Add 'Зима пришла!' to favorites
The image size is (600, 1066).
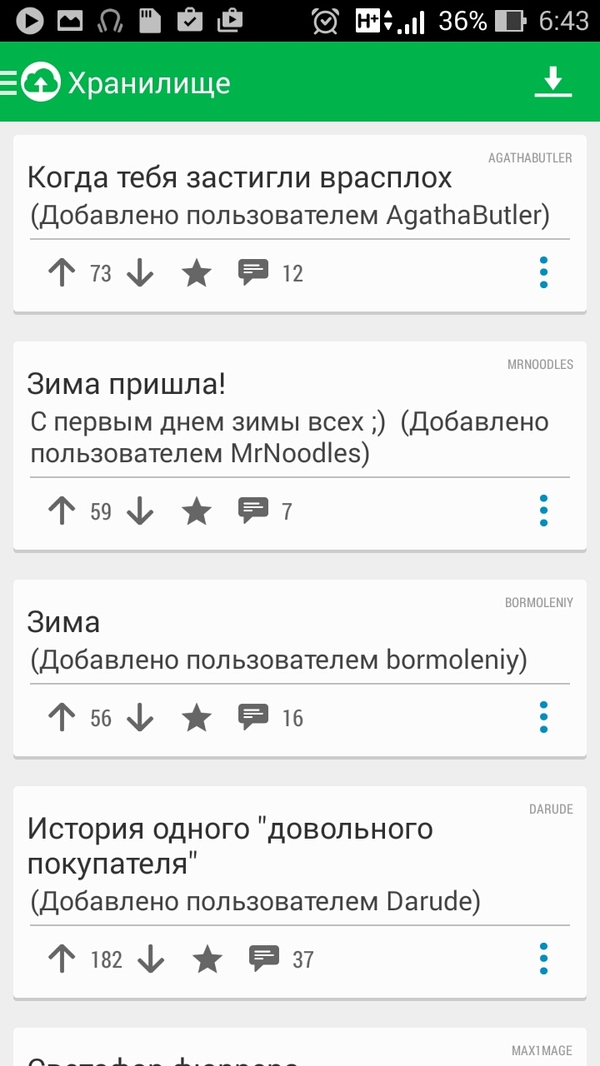pos(197,511)
